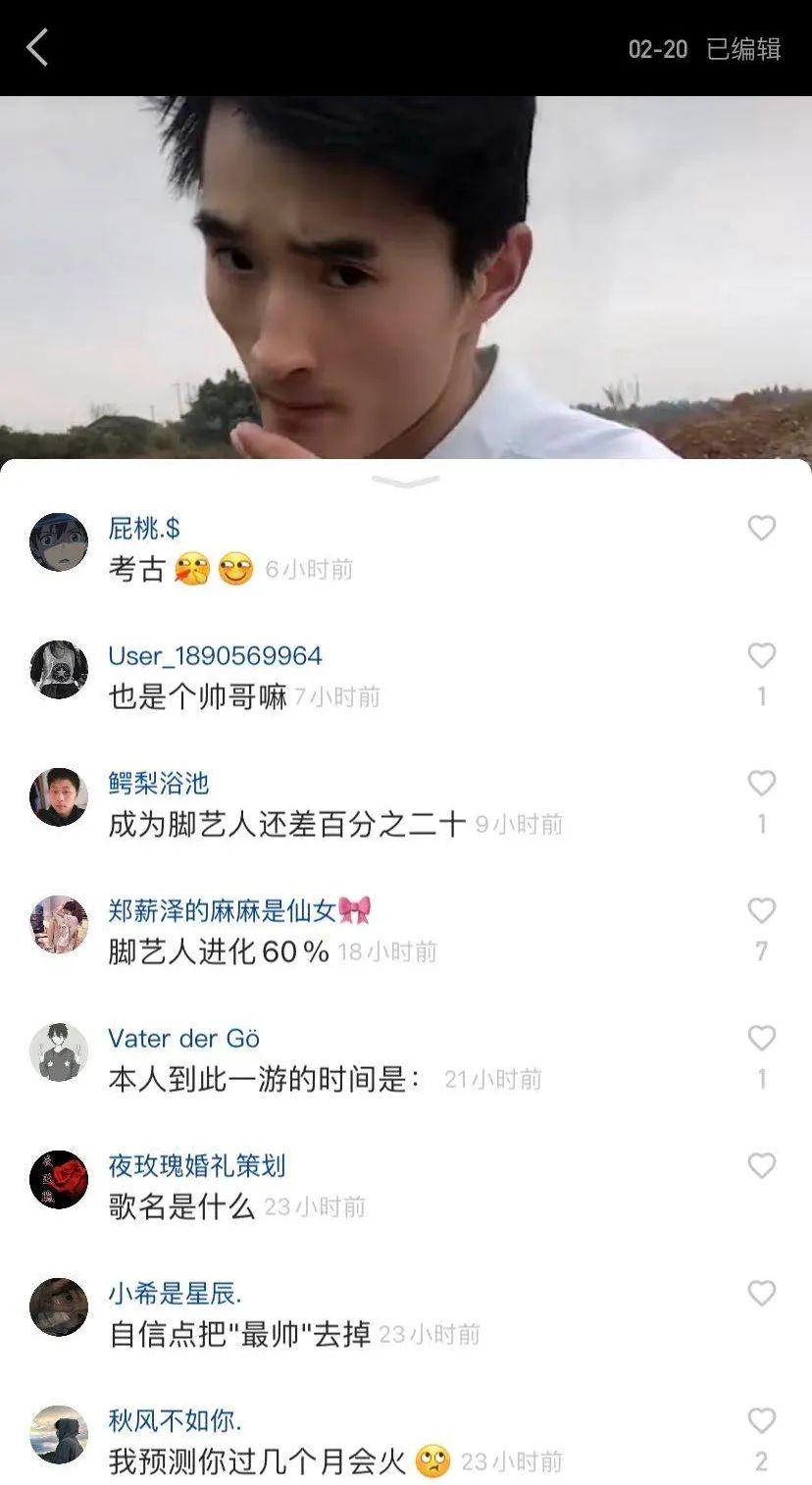The width and height of the screenshot is (812, 1485).
Task: Collapse the comments panel with the handle
Action: (x=406, y=482)
